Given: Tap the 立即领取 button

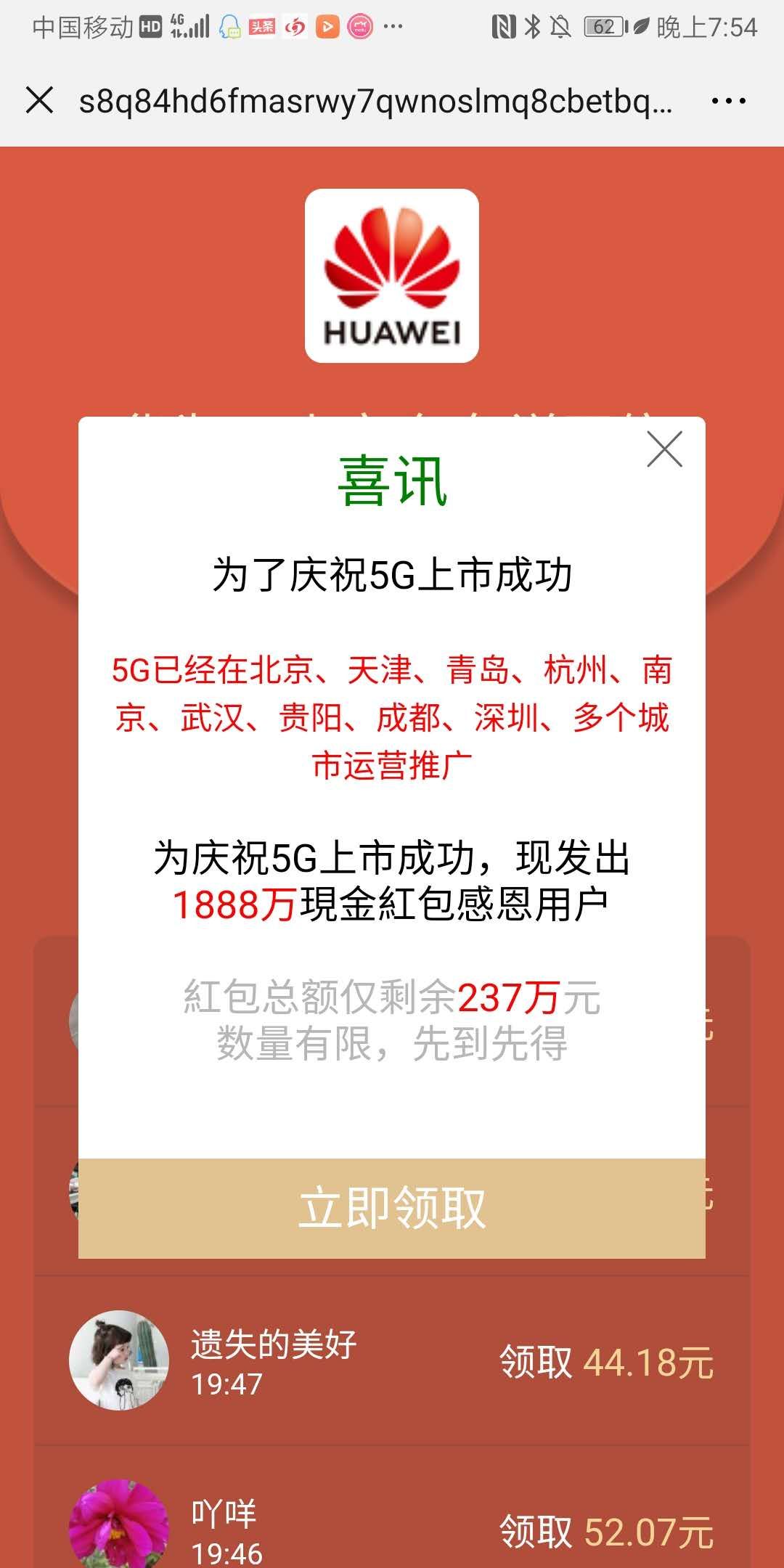Looking at the screenshot, I should click(392, 1208).
